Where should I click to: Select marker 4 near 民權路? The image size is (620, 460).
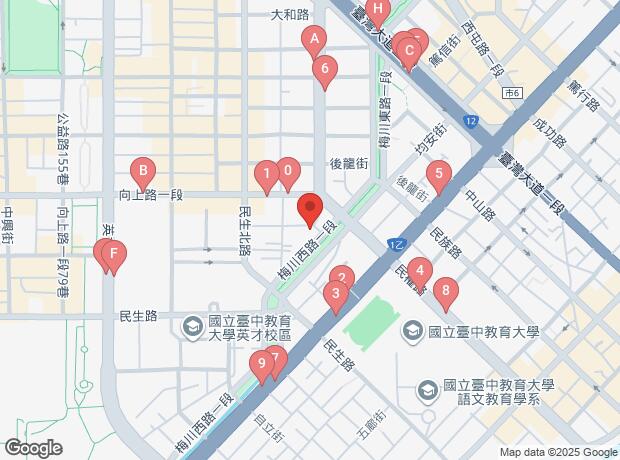point(420,273)
